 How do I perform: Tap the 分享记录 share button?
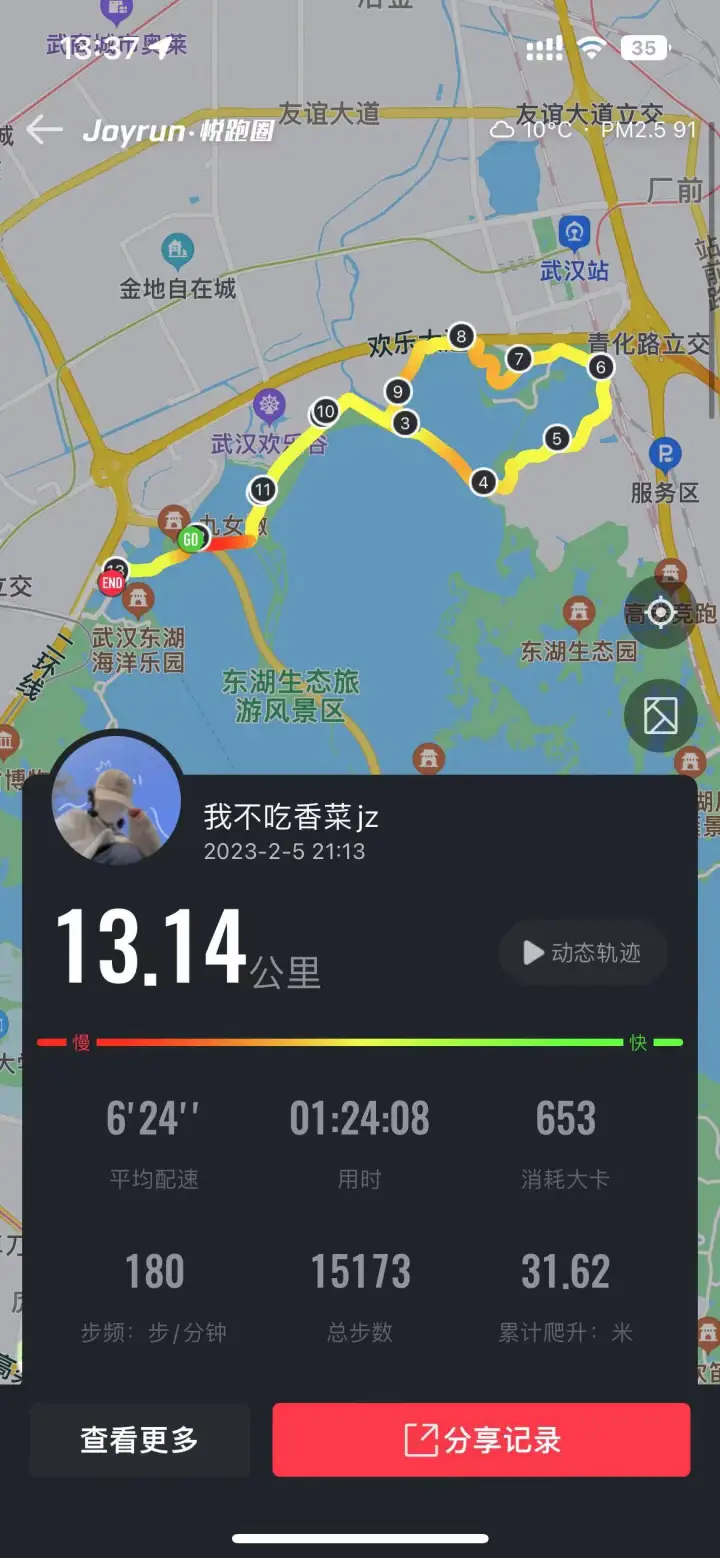click(481, 1440)
